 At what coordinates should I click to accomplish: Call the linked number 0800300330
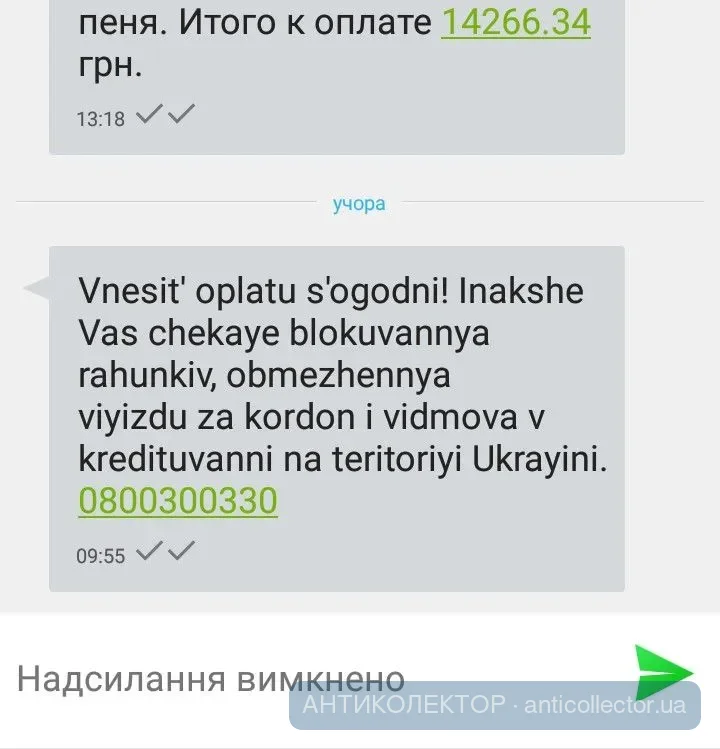177,500
